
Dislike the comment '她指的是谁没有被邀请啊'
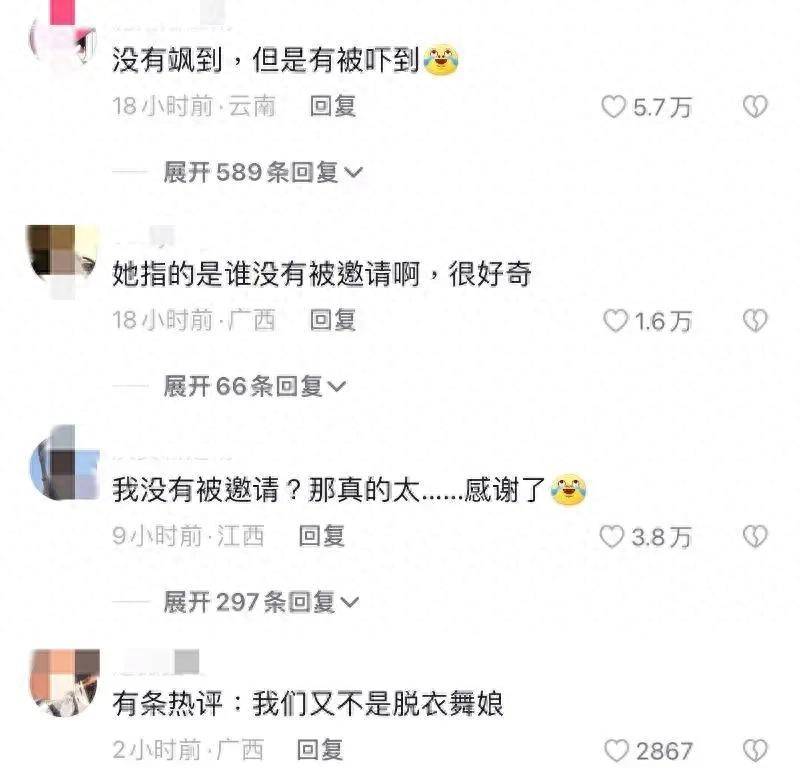pos(756,320)
